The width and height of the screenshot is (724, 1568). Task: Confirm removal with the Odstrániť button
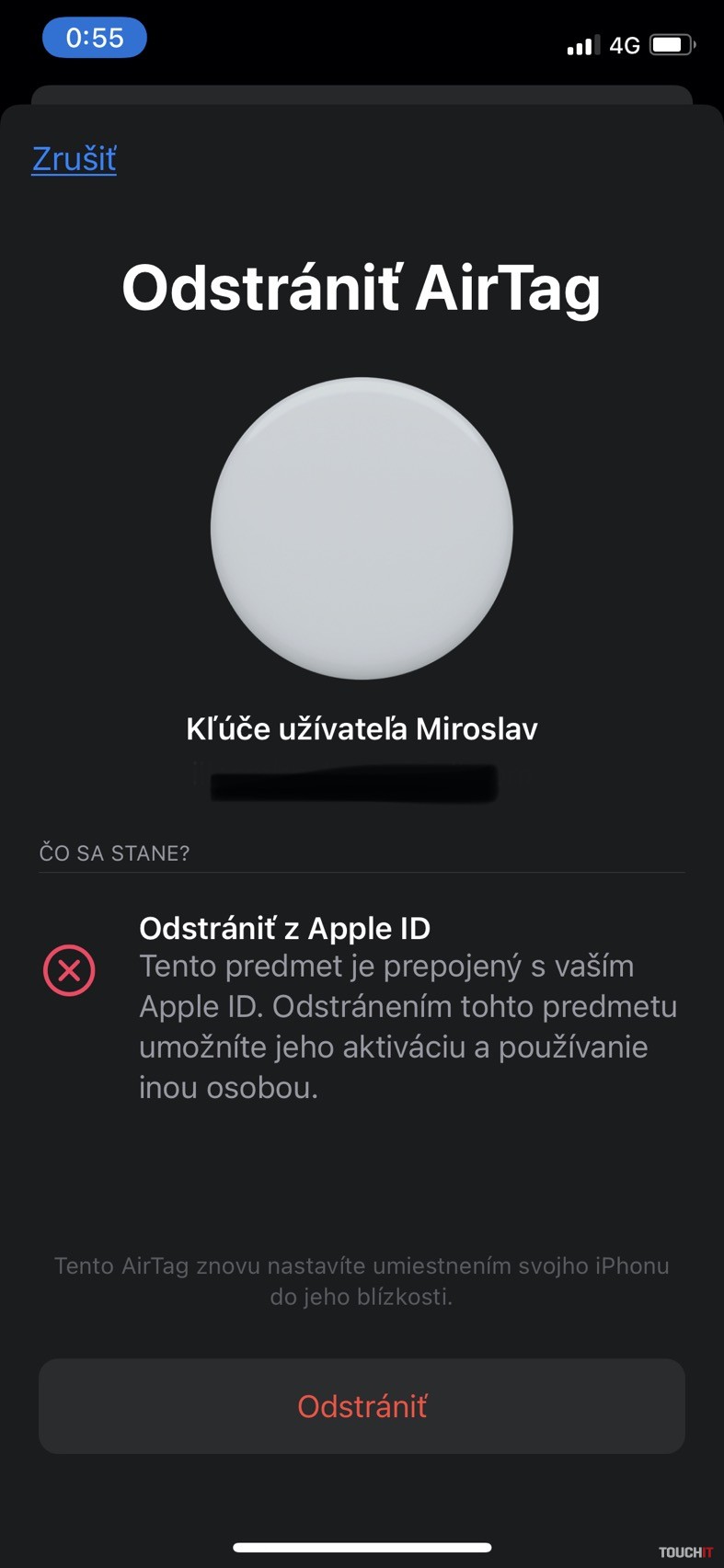point(362,1406)
